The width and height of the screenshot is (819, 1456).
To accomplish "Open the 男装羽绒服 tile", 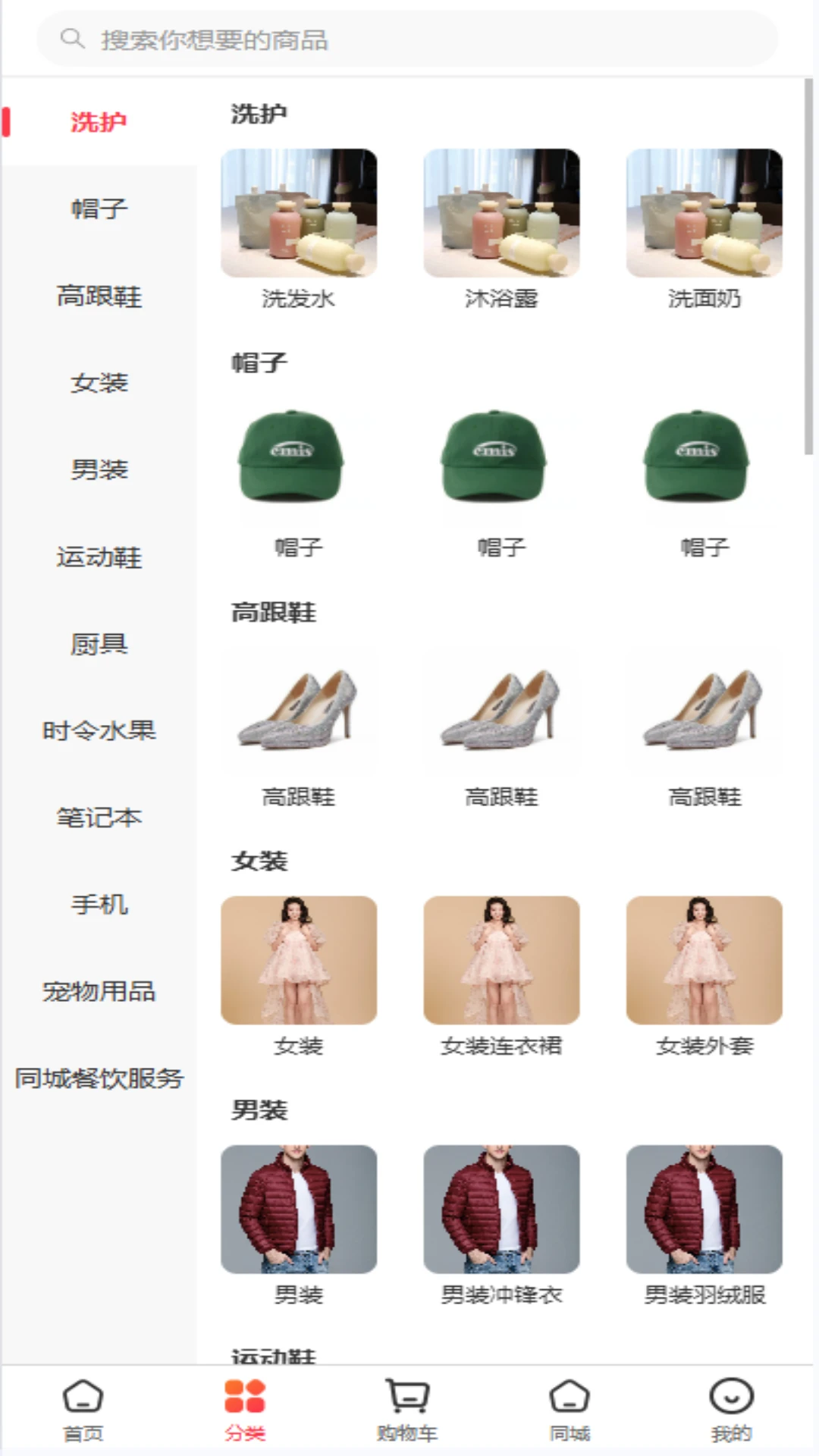I will [704, 1223].
